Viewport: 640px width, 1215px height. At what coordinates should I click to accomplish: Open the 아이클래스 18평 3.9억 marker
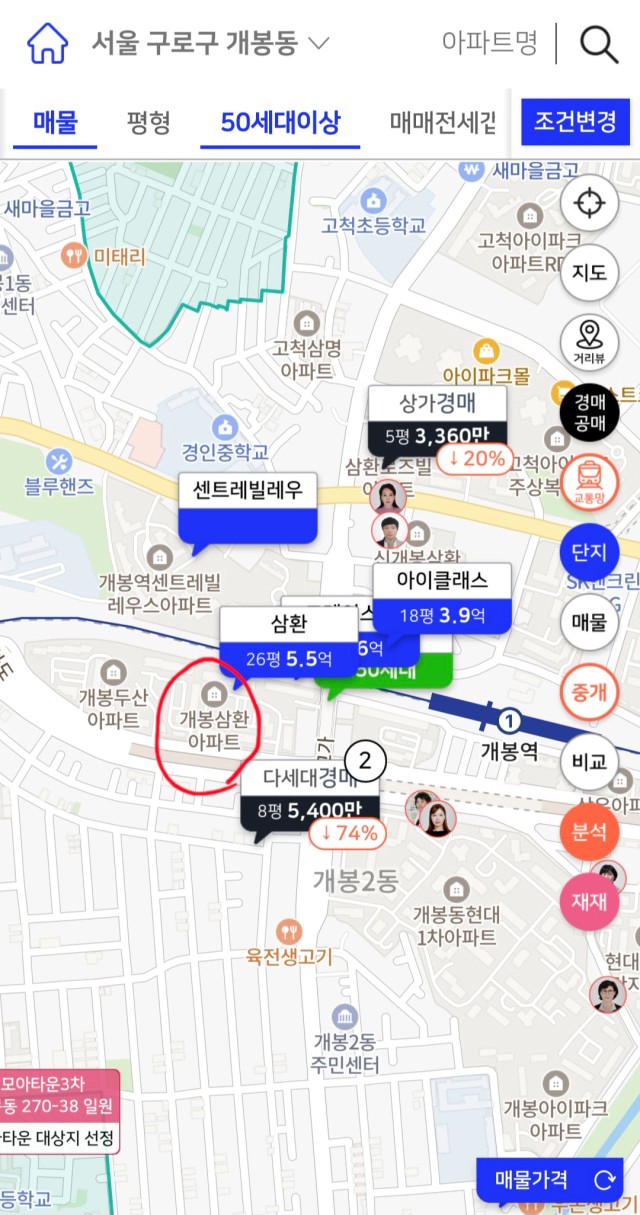click(x=442, y=597)
